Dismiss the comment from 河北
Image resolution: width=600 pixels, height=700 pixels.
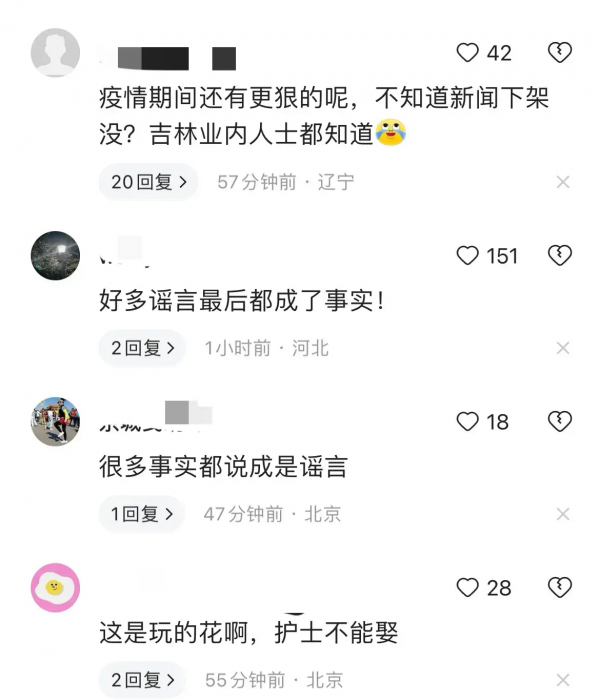[563, 348]
